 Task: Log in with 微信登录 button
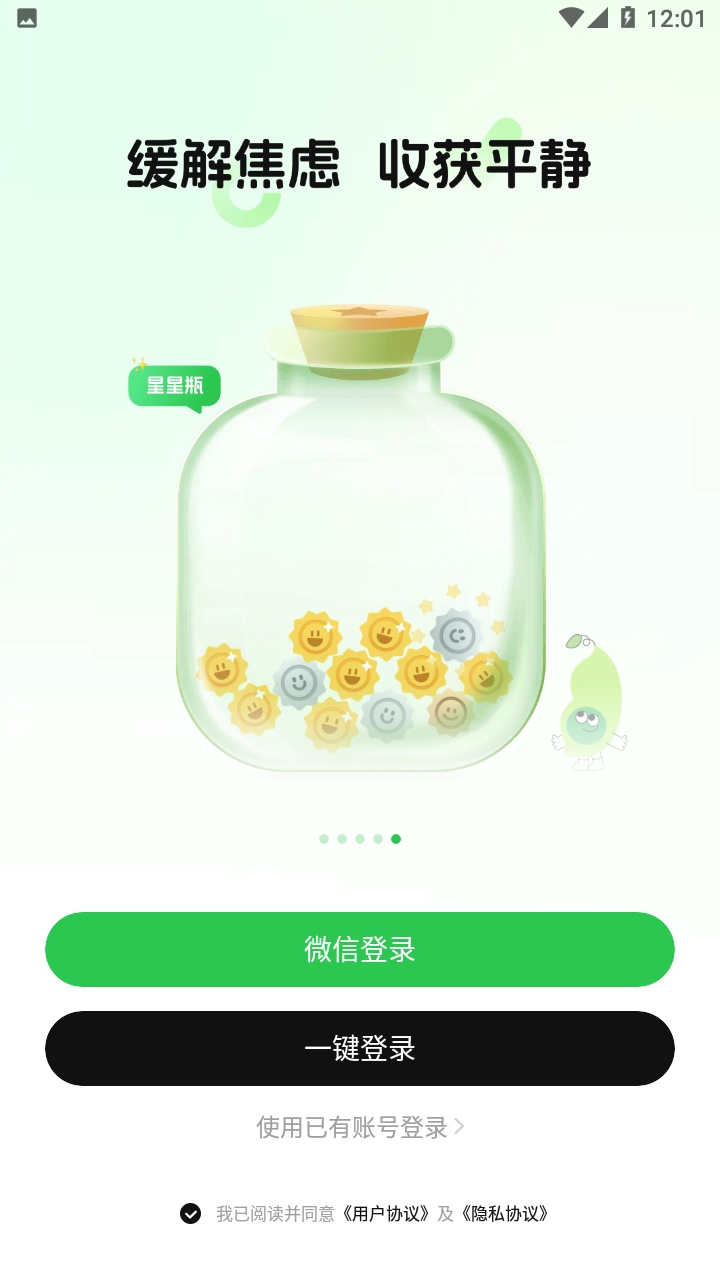click(x=360, y=949)
